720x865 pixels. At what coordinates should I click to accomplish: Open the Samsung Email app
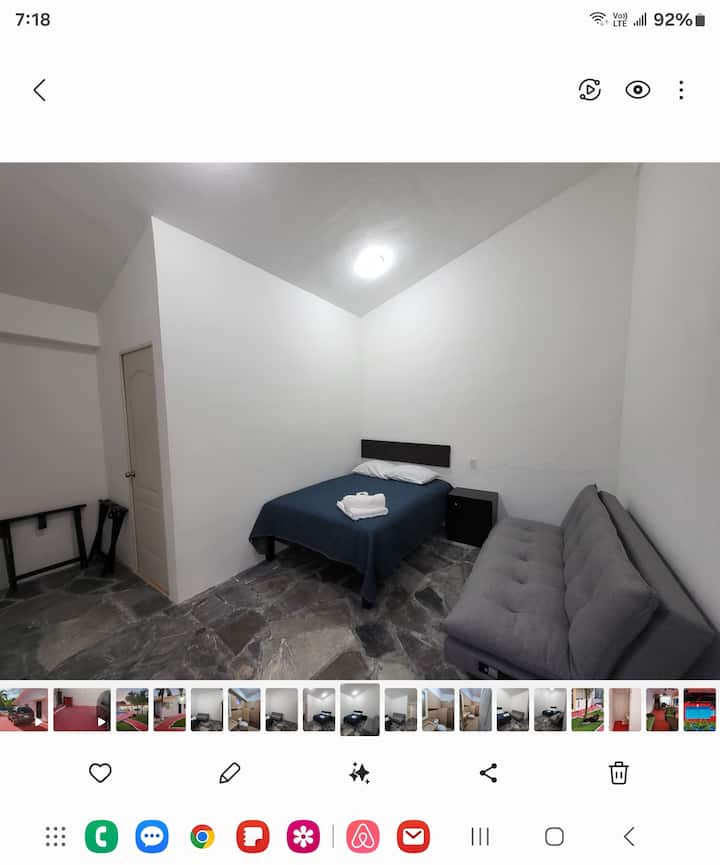point(413,837)
